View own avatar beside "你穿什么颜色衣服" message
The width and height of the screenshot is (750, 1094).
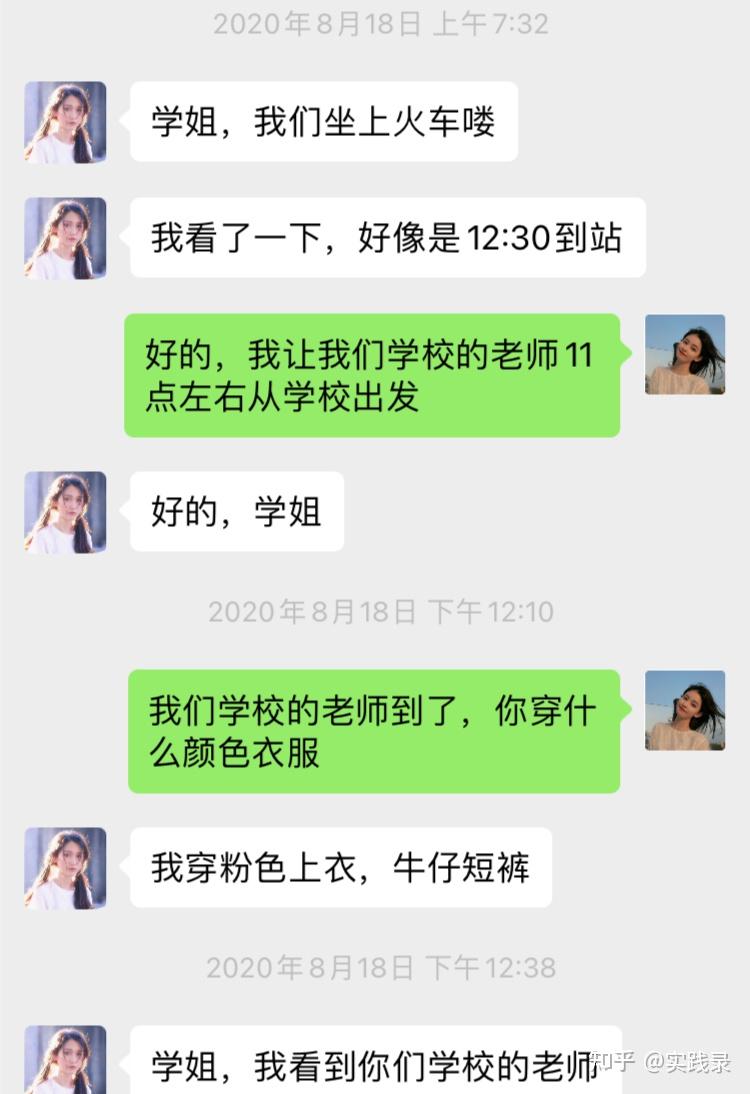685,710
